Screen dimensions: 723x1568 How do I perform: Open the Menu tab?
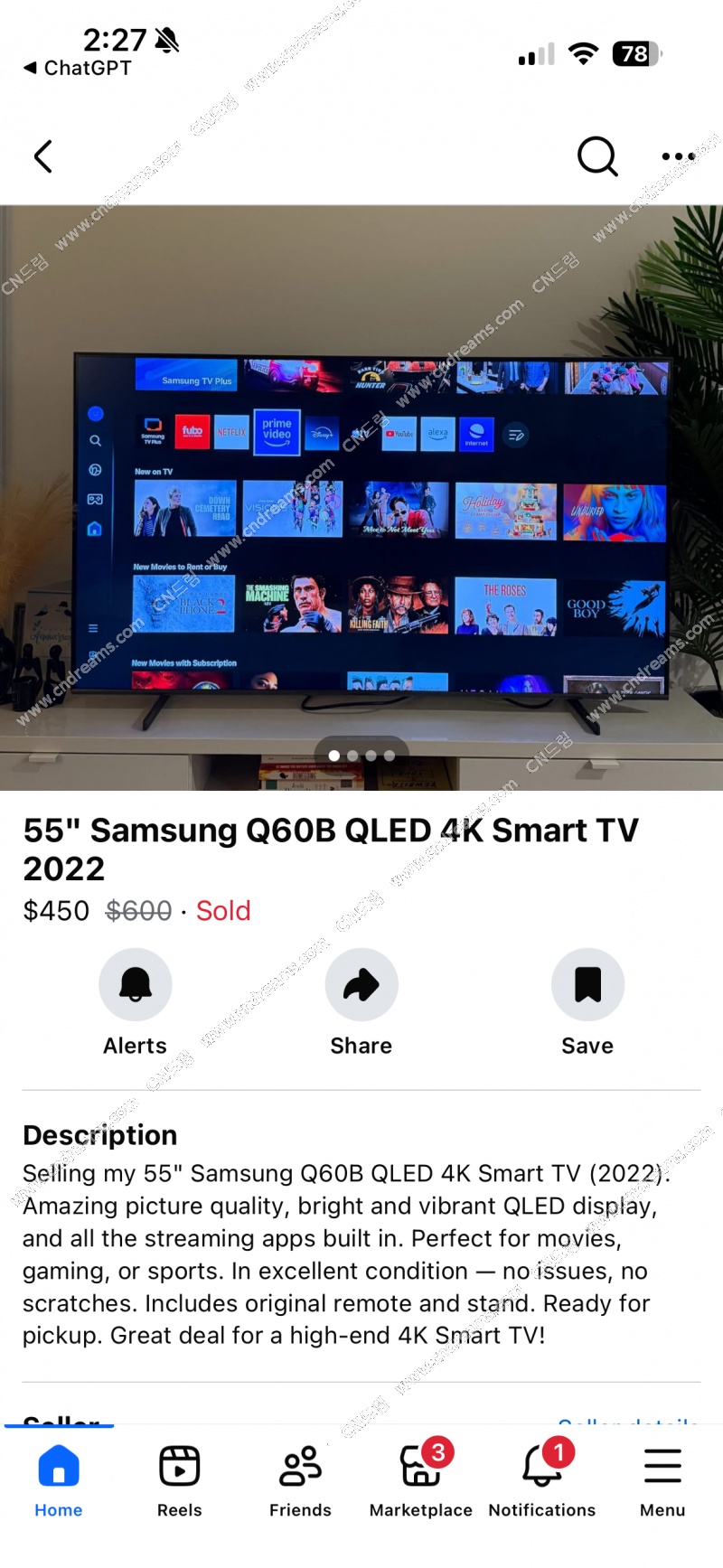(662, 1480)
